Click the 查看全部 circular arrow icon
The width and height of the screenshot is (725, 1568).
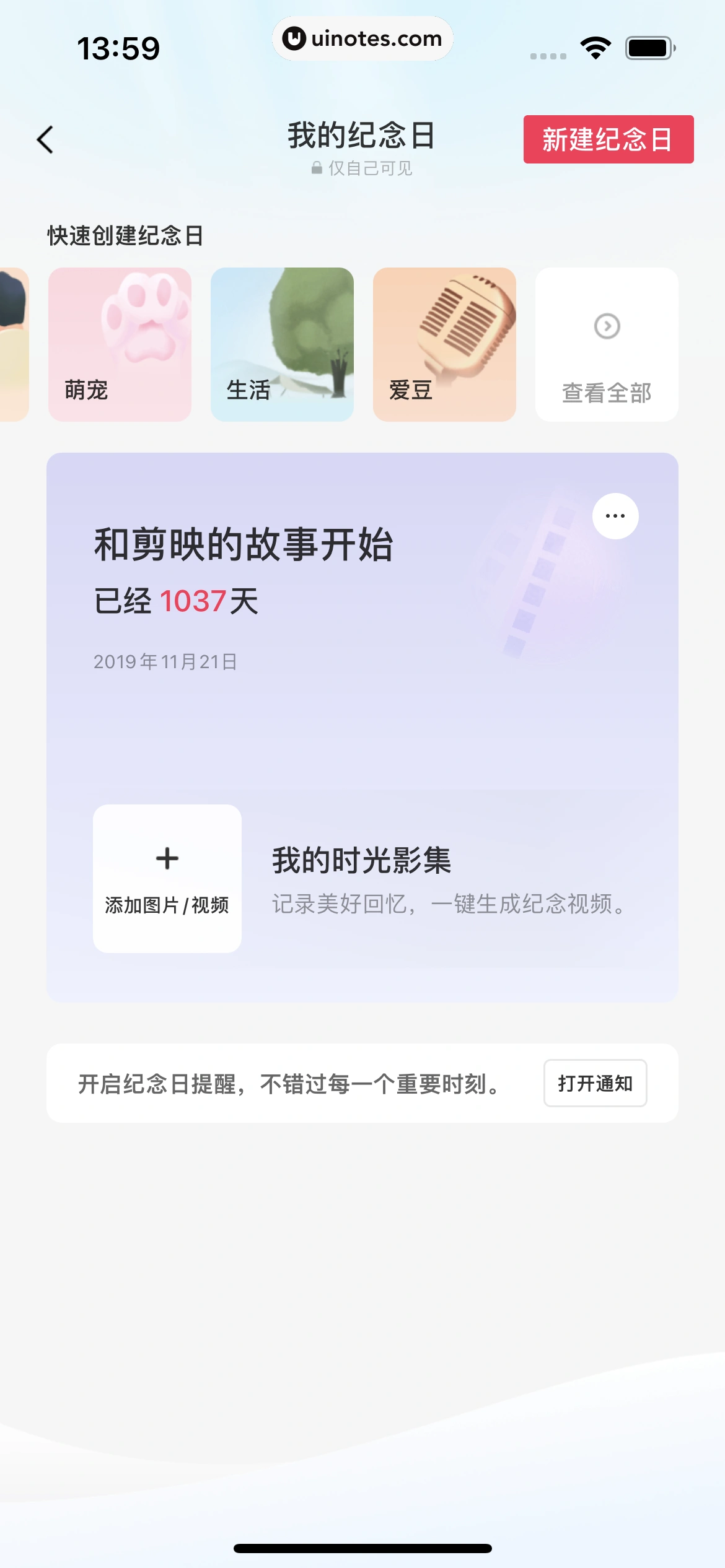click(606, 326)
